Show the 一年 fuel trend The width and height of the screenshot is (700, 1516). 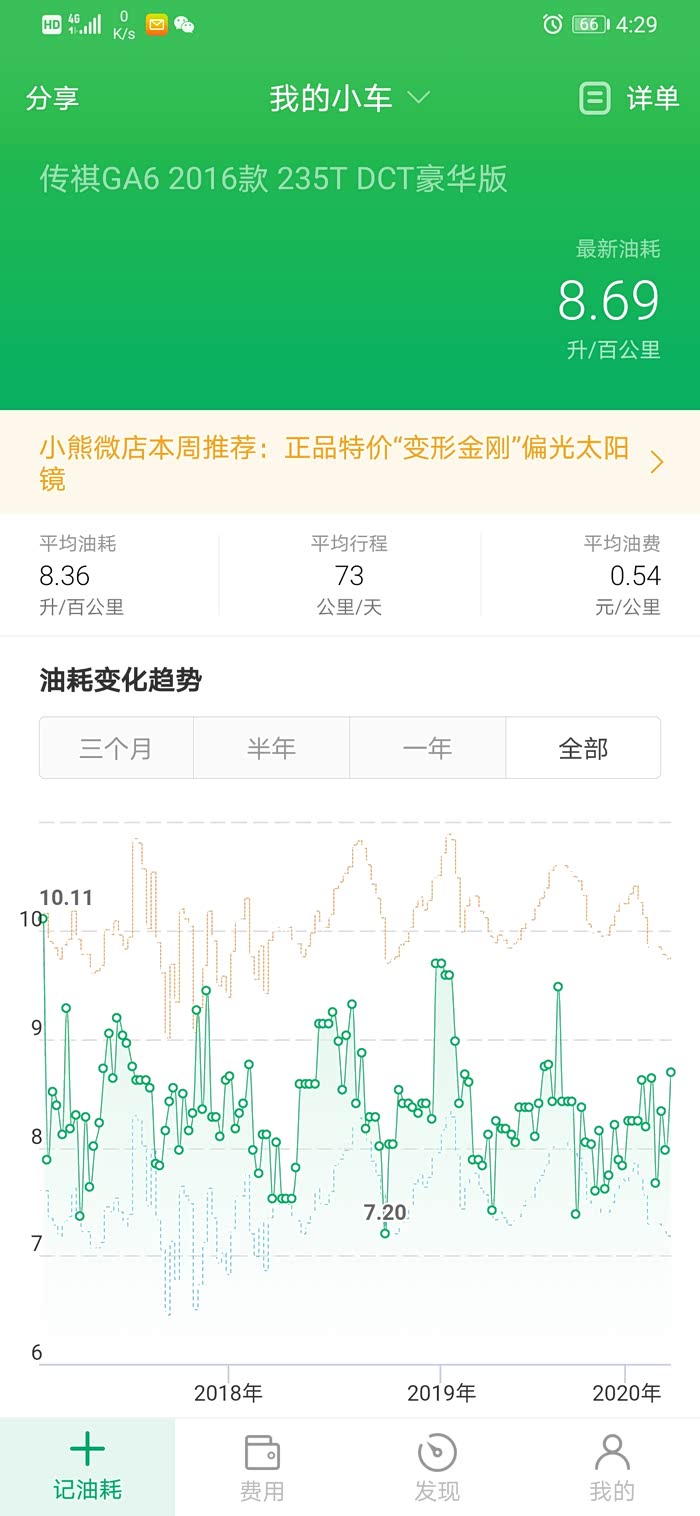tap(427, 748)
